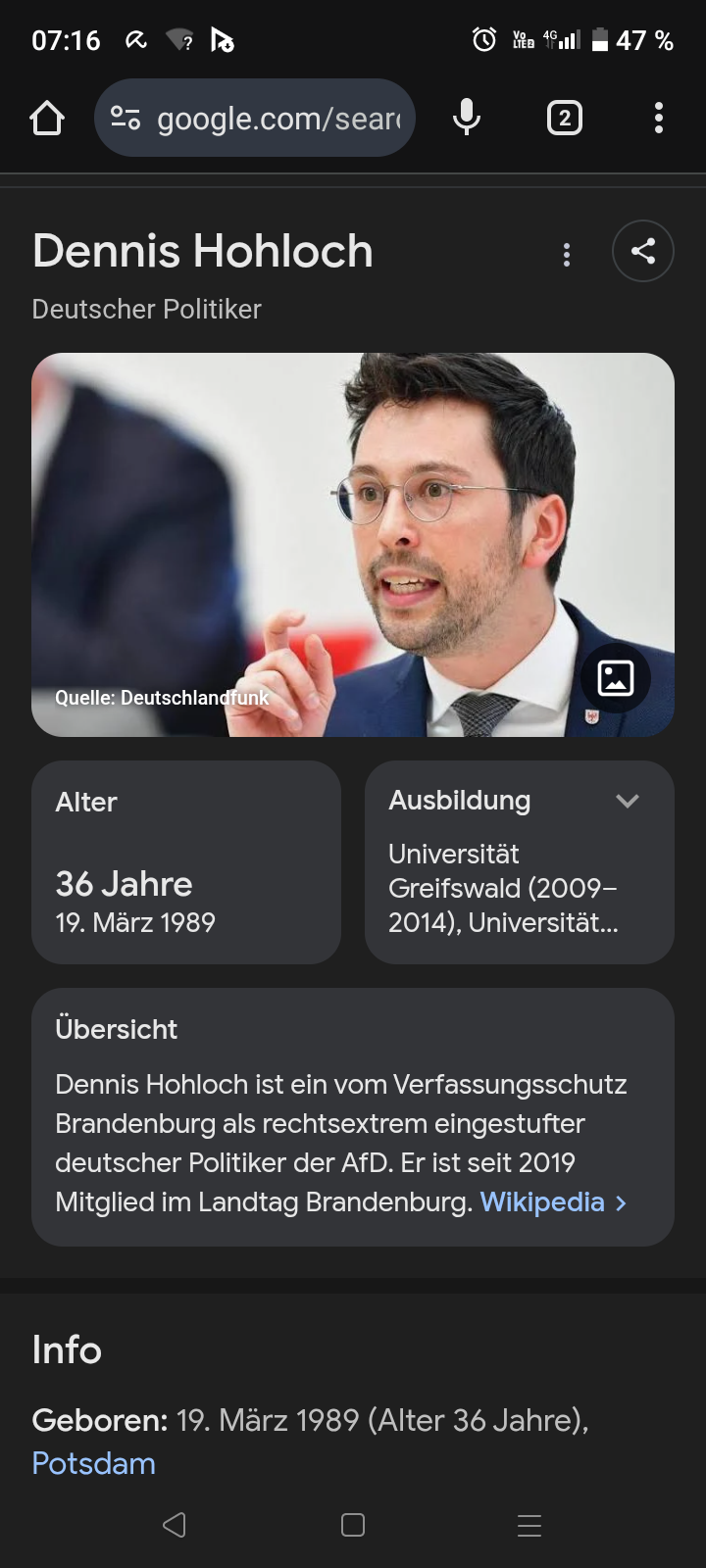The width and height of the screenshot is (706, 1568).
Task: Open the Alter card showing 36 Jahre
Action: coord(186,862)
